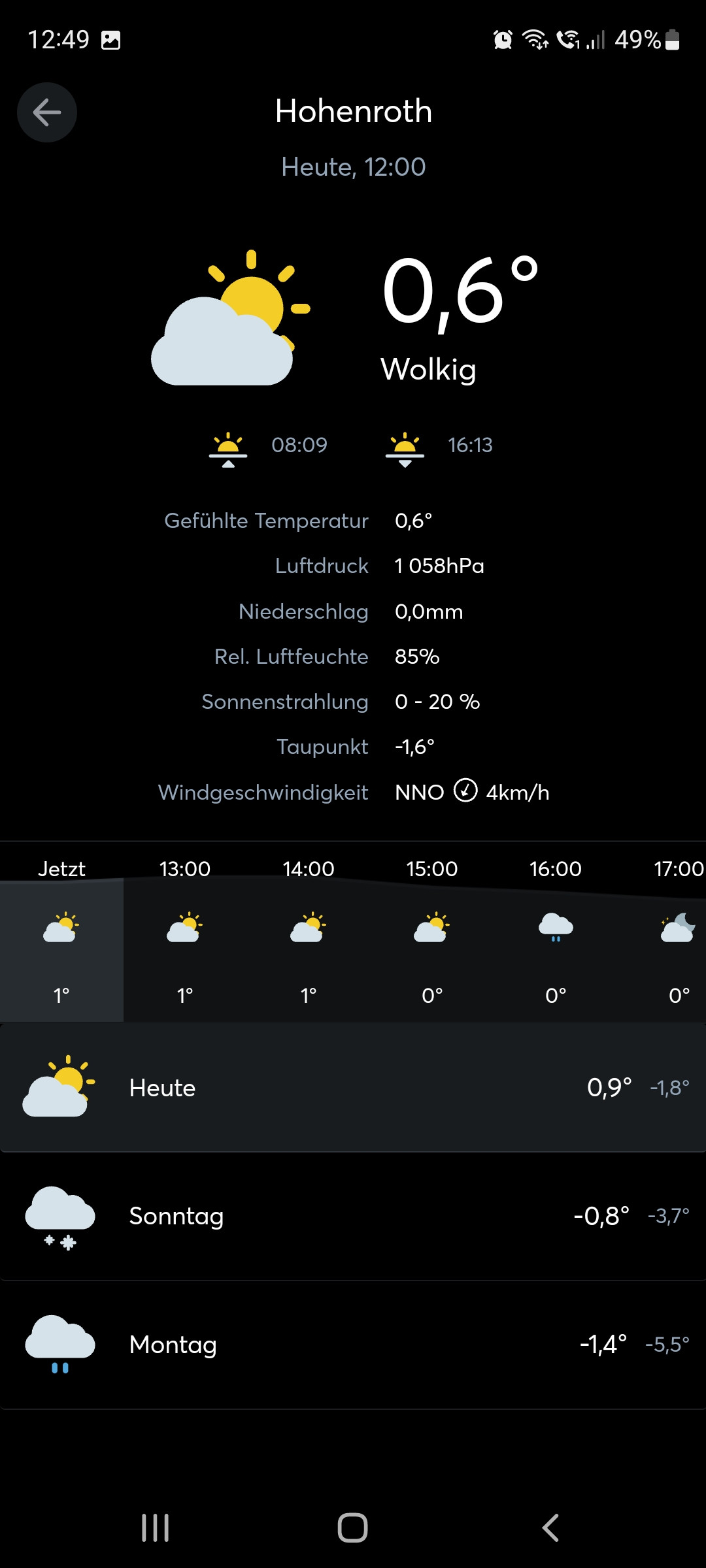The height and width of the screenshot is (1568, 706).
Task: Select the 13:00 hourly forecast
Action: point(185,941)
